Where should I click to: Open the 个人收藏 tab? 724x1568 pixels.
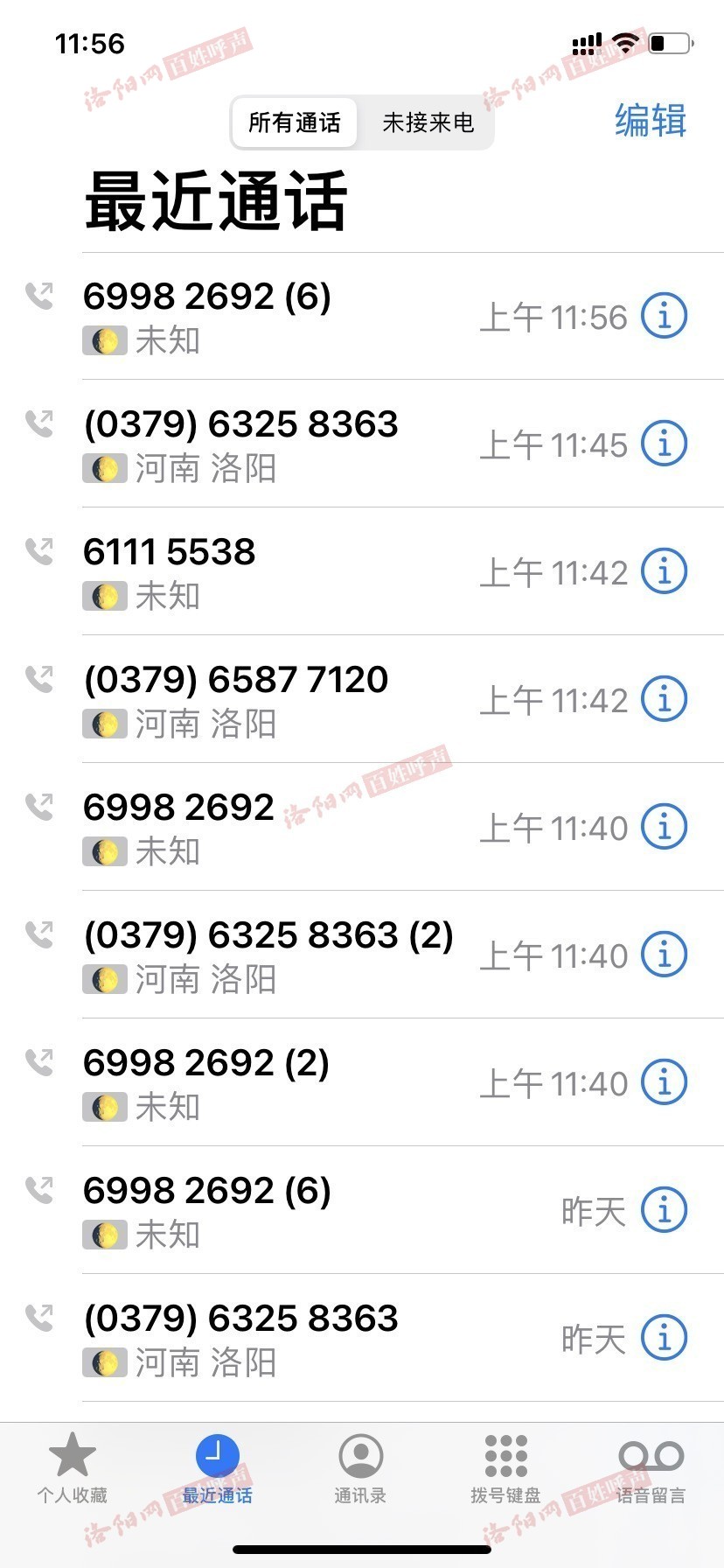click(x=72, y=1469)
